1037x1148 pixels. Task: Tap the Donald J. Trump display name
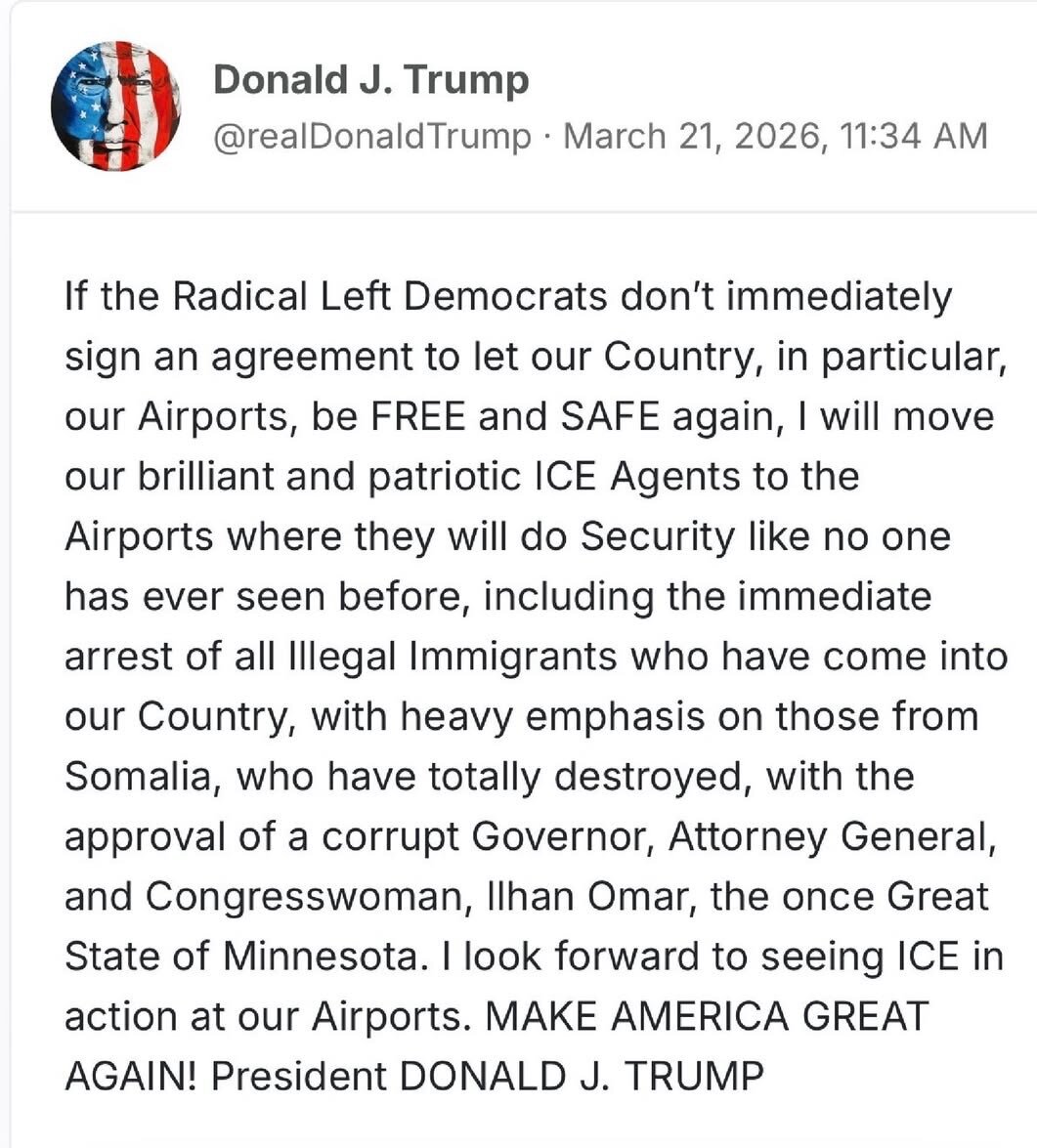pos(370,79)
